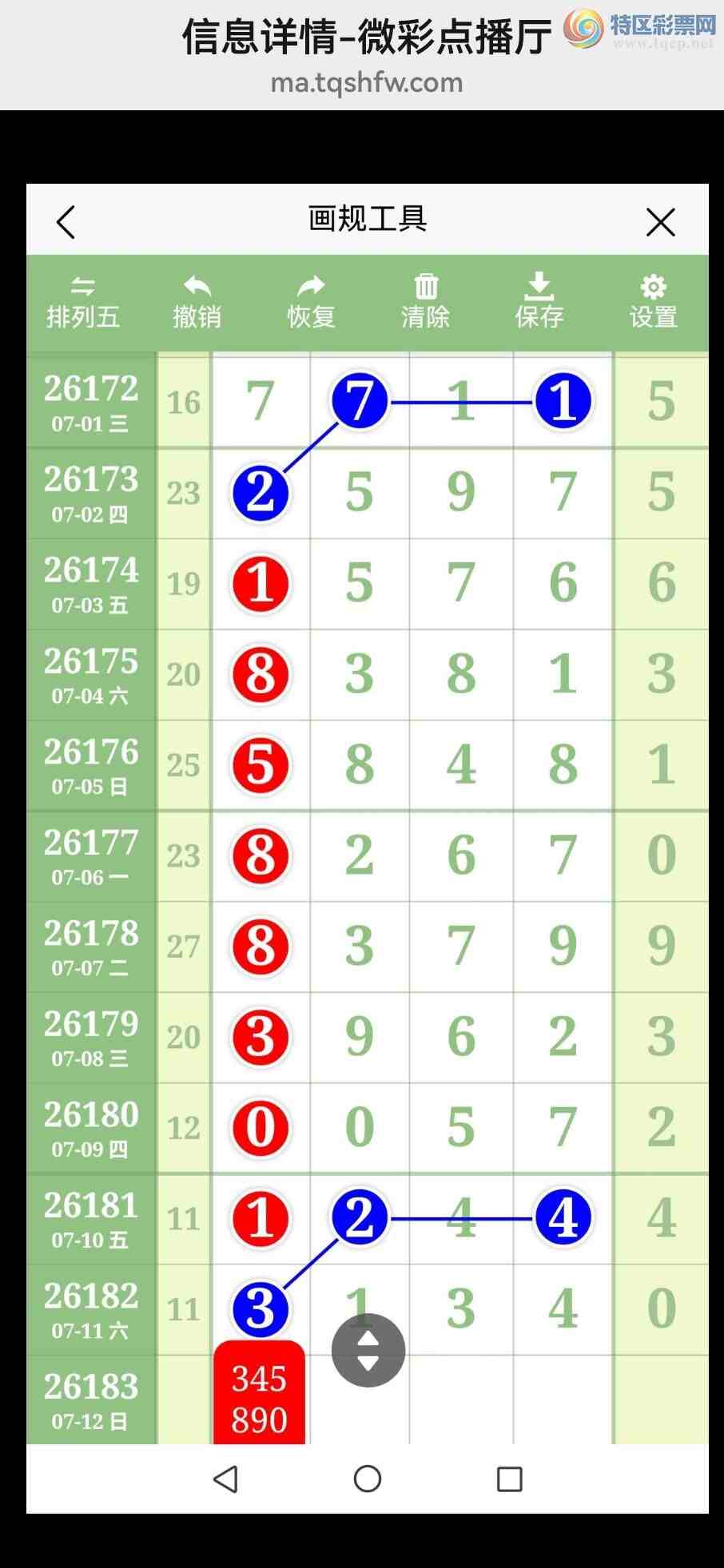Switch lottery type via 排列五
This screenshot has width=724, height=1568.
coord(83,304)
